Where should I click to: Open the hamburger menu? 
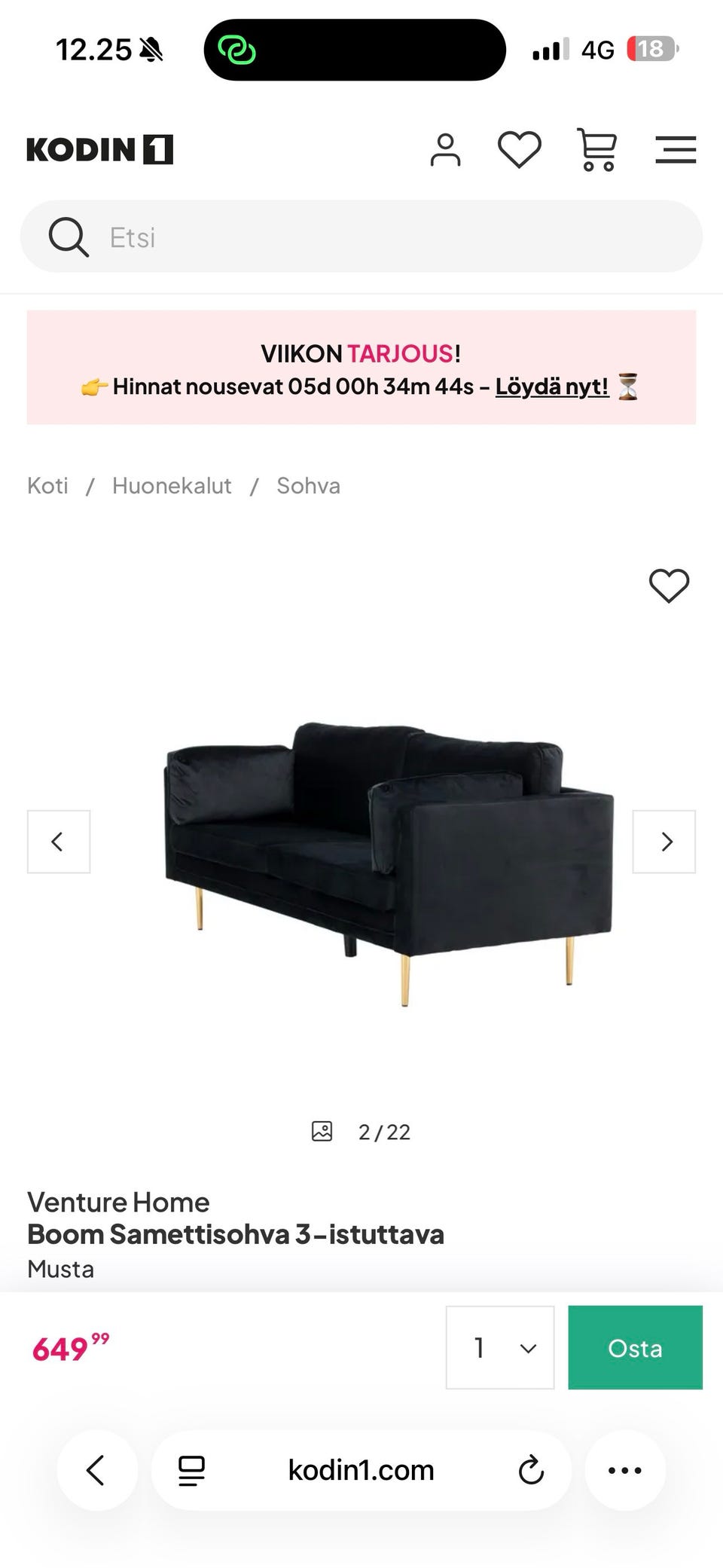(x=676, y=150)
